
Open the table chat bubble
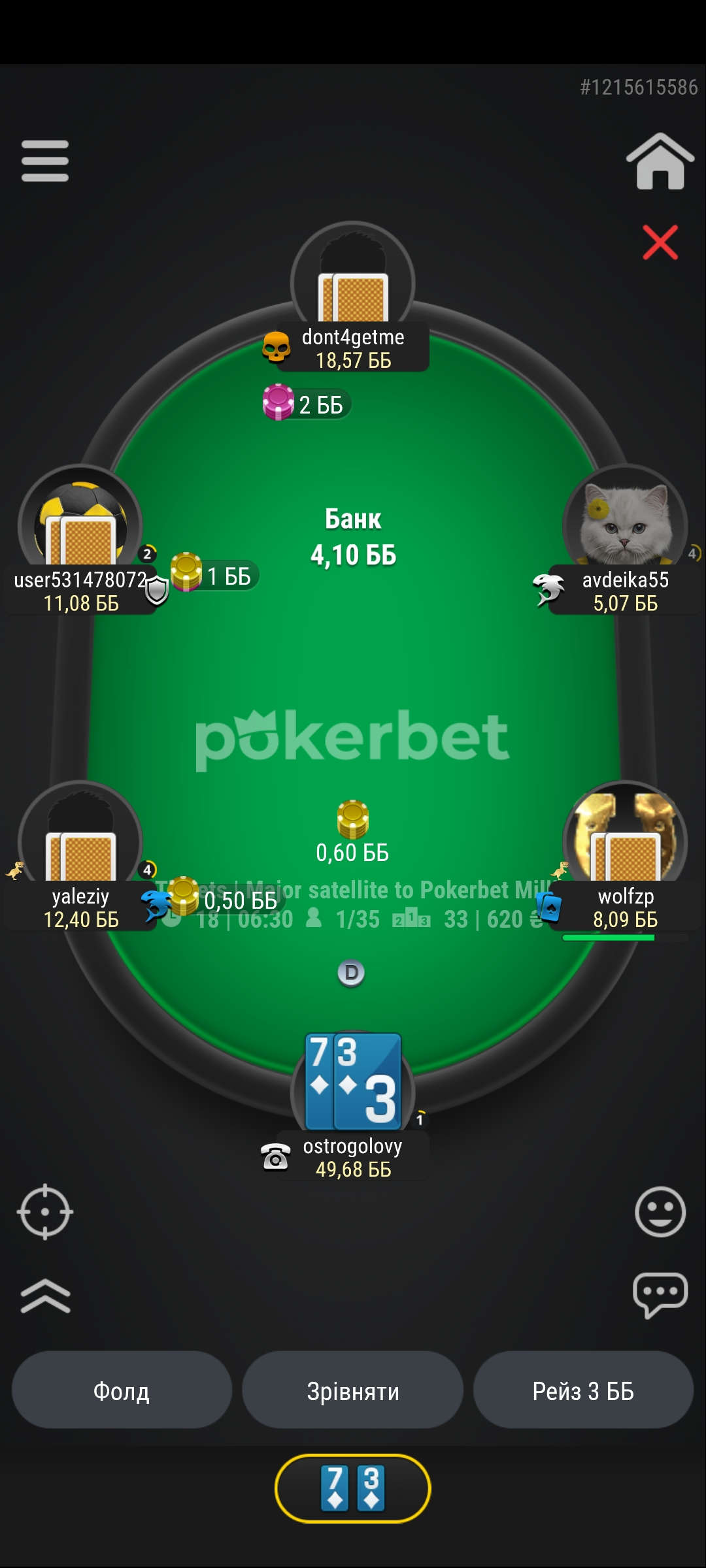pyautogui.click(x=660, y=1294)
